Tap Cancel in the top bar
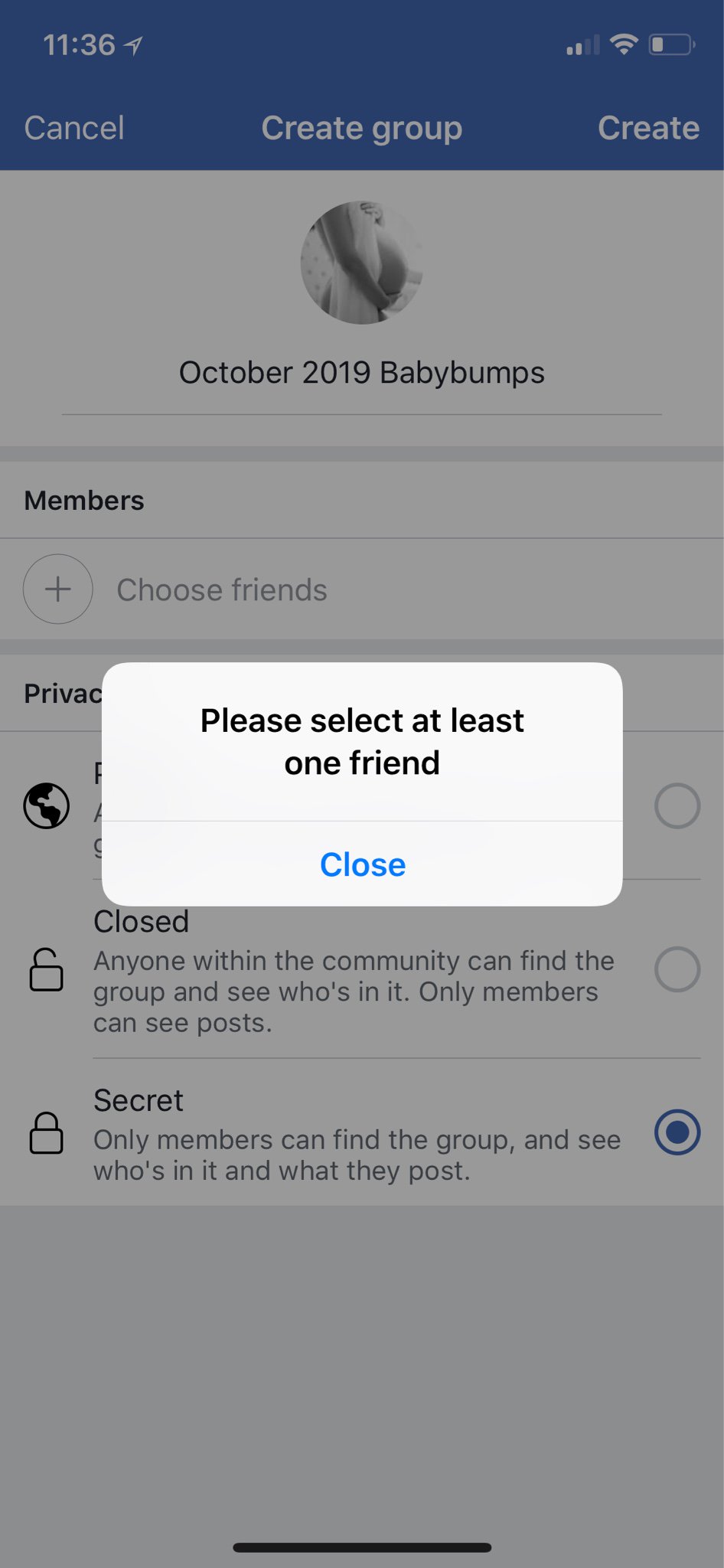 click(x=74, y=128)
